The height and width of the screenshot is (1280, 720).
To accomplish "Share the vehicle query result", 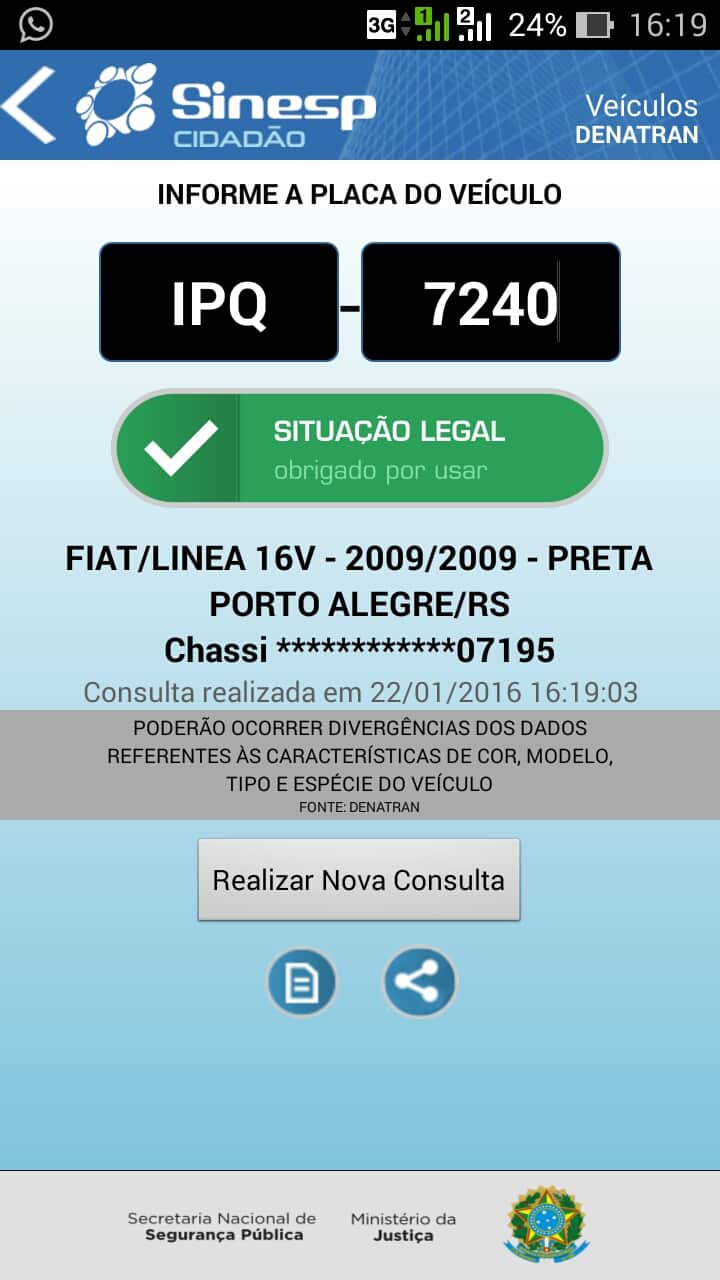I will pyautogui.click(x=420, y=983).
